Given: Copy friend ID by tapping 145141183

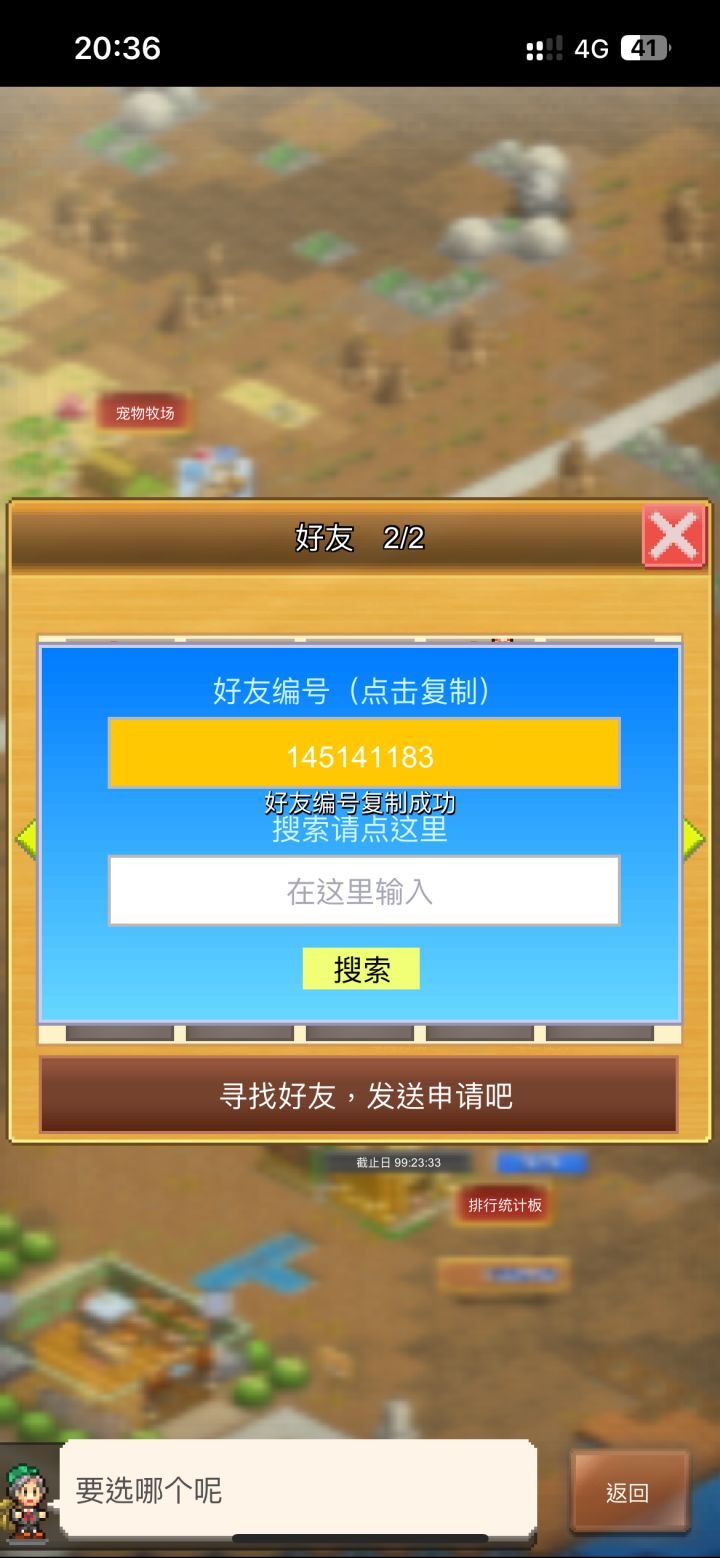Looking at the screenshot, I should tap(360, 751).
